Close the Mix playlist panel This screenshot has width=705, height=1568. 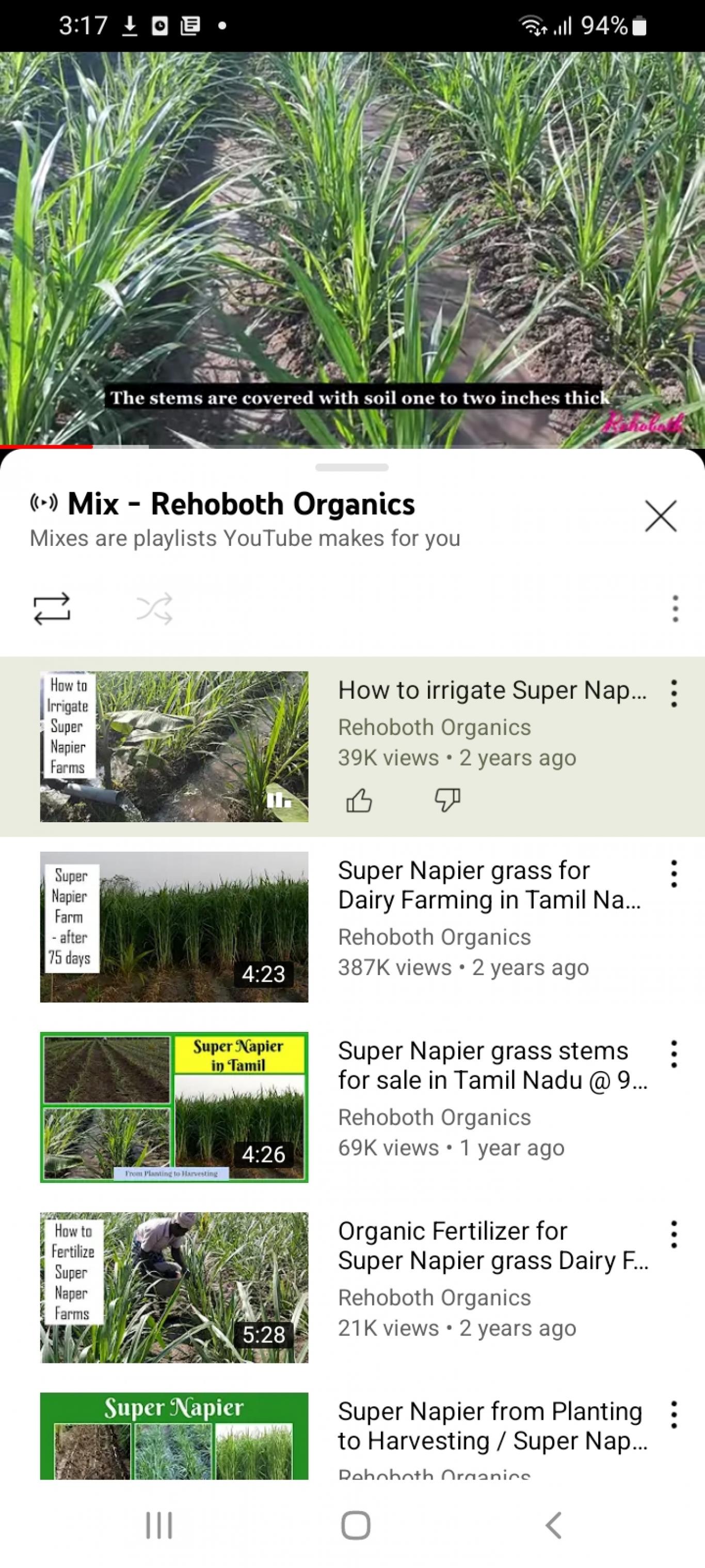(661, 516)
